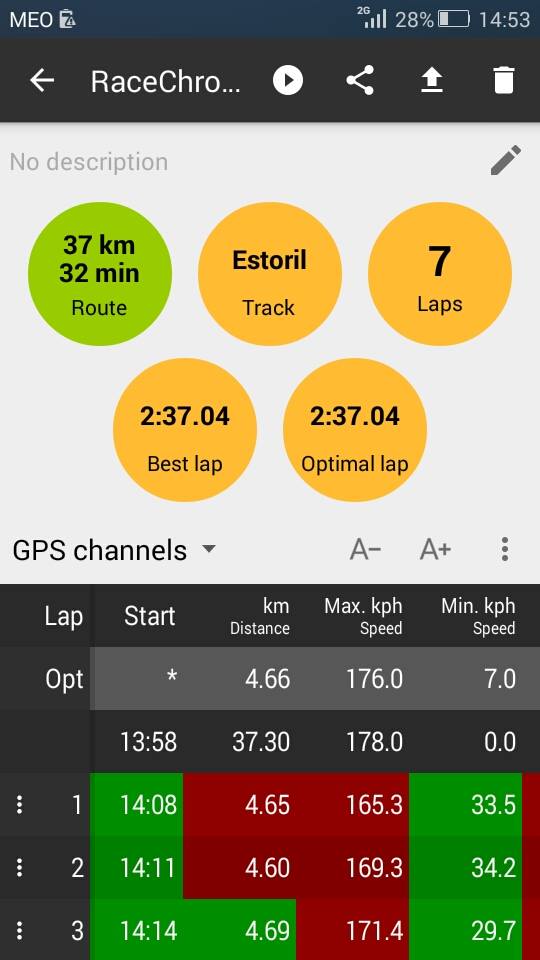Open the options dots for lap 1
The width and height of the screenshot is (540, 960).
[20, 804]
